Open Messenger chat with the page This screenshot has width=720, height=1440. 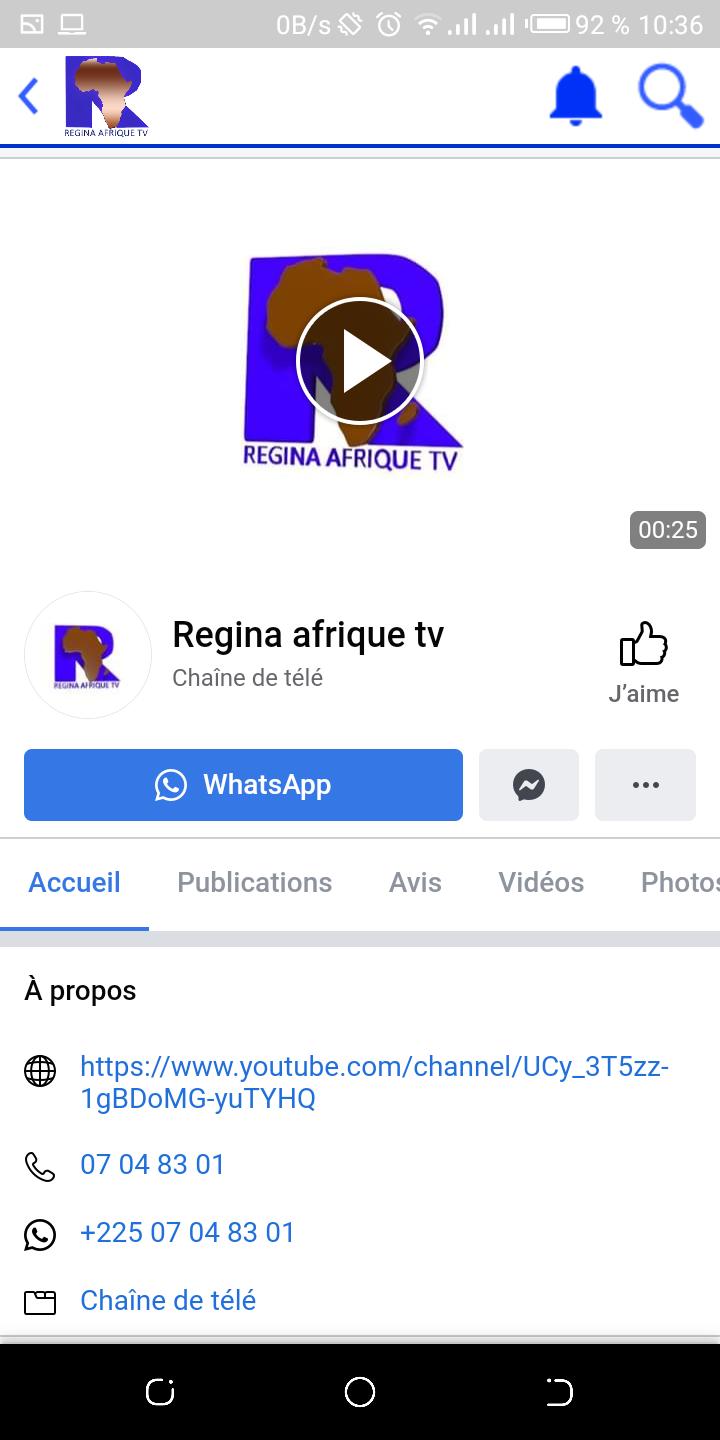(x=529, y=785)
